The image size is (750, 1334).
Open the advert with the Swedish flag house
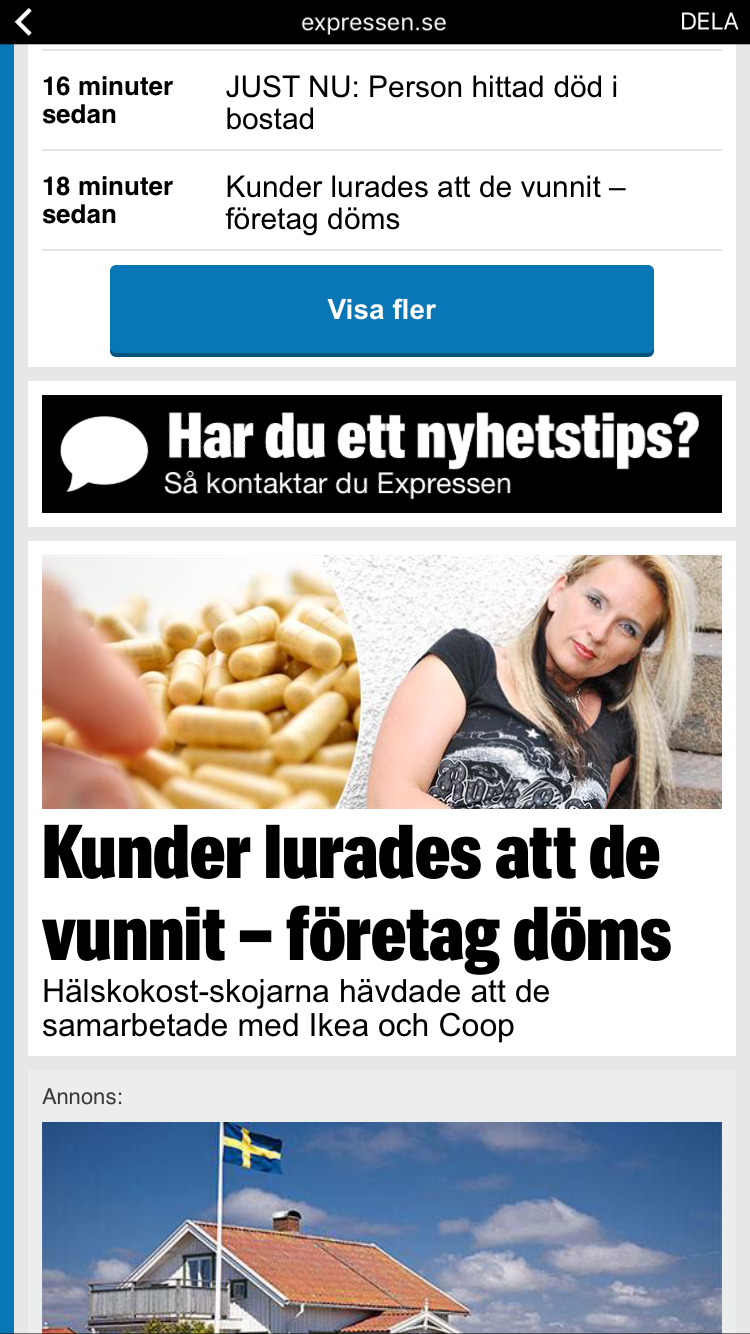[x=382, y=1227]
